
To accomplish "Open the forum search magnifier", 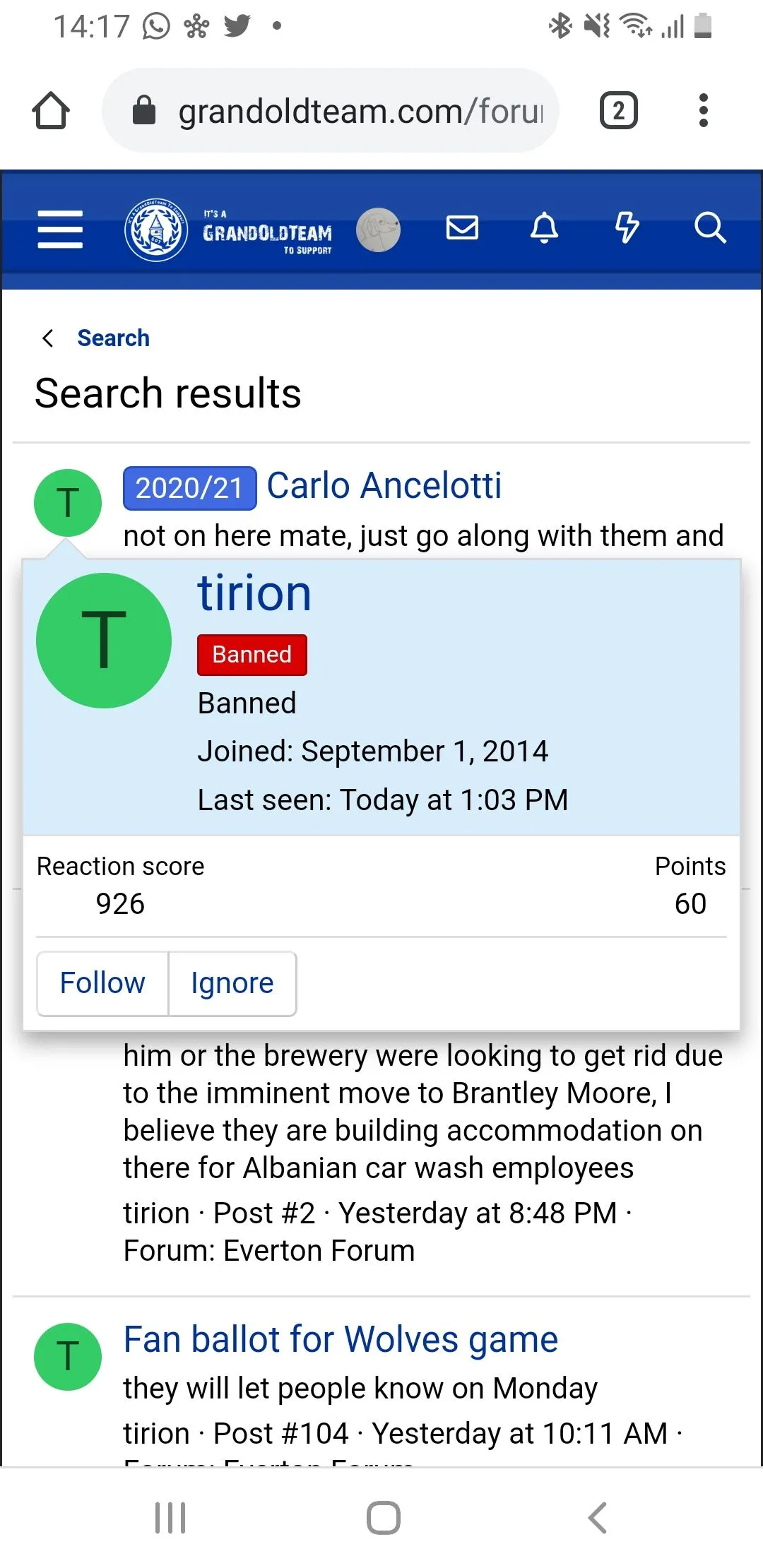I will [x=709, y=228].
